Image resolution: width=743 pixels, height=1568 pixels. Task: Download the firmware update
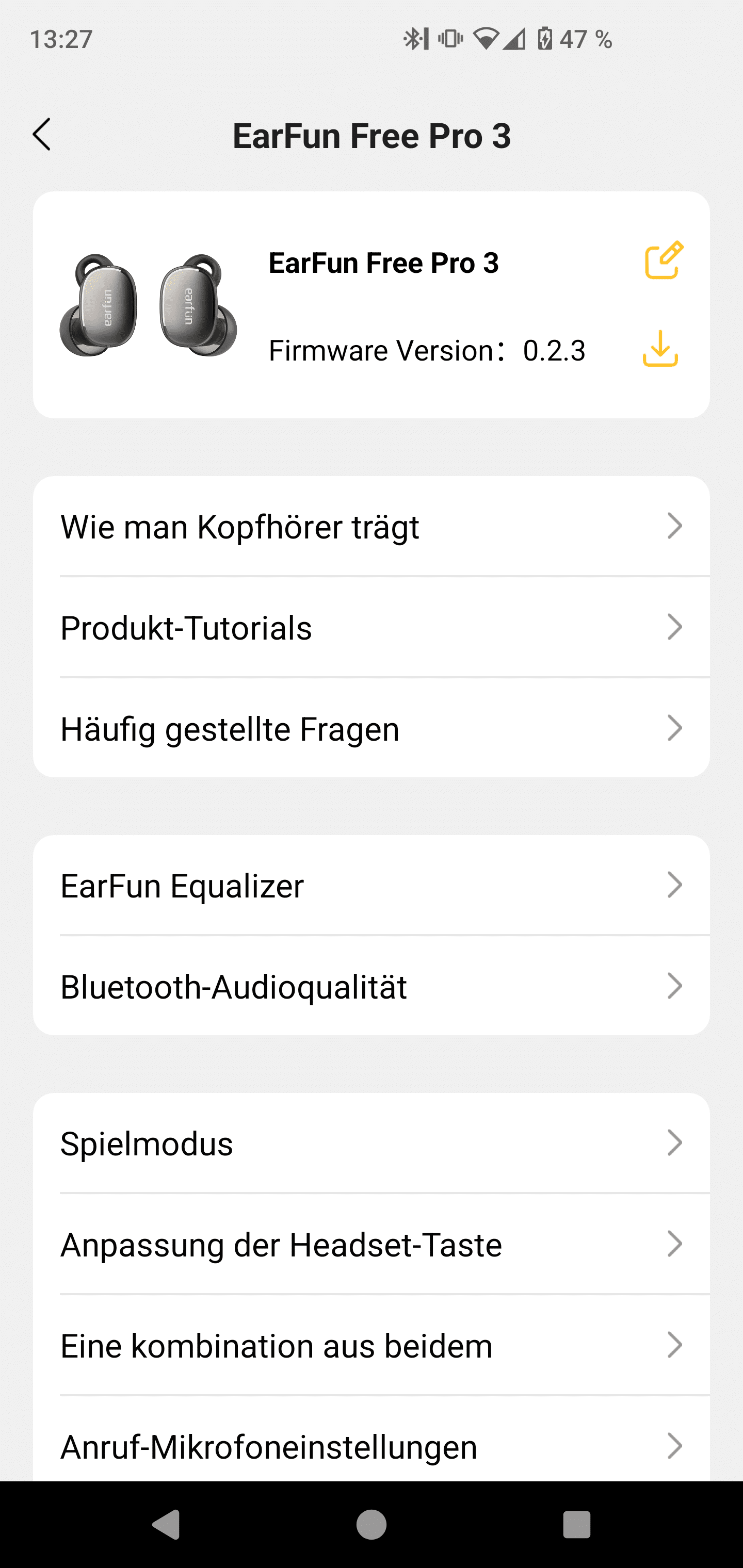click(x=660, y=349)
